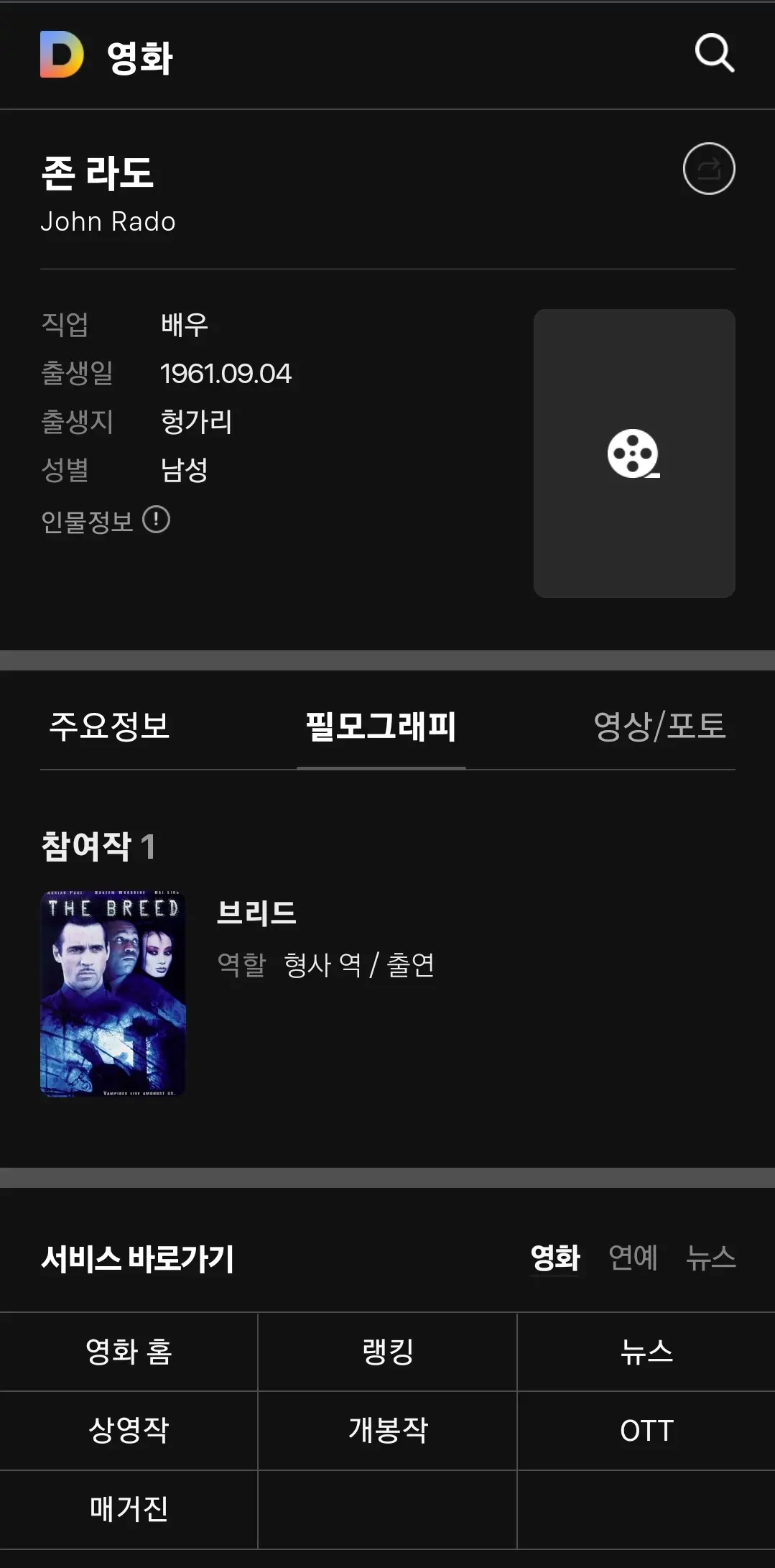775x1568 pixels.
Task: Switch shortcuts to the 뉴스 tab
Action: tap(710, 1258)
